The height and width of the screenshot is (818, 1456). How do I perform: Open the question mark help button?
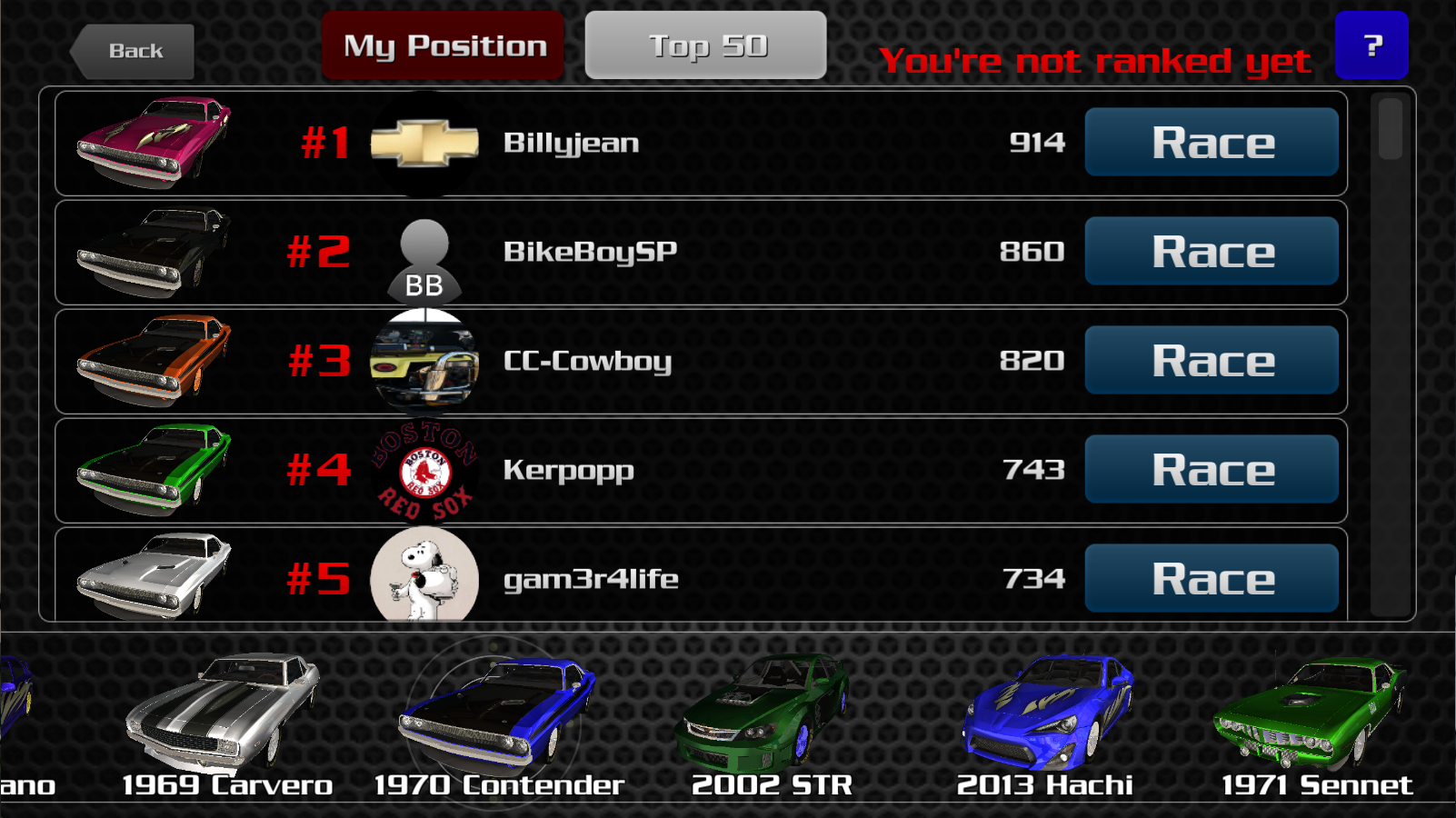(x=1371, y=45)
